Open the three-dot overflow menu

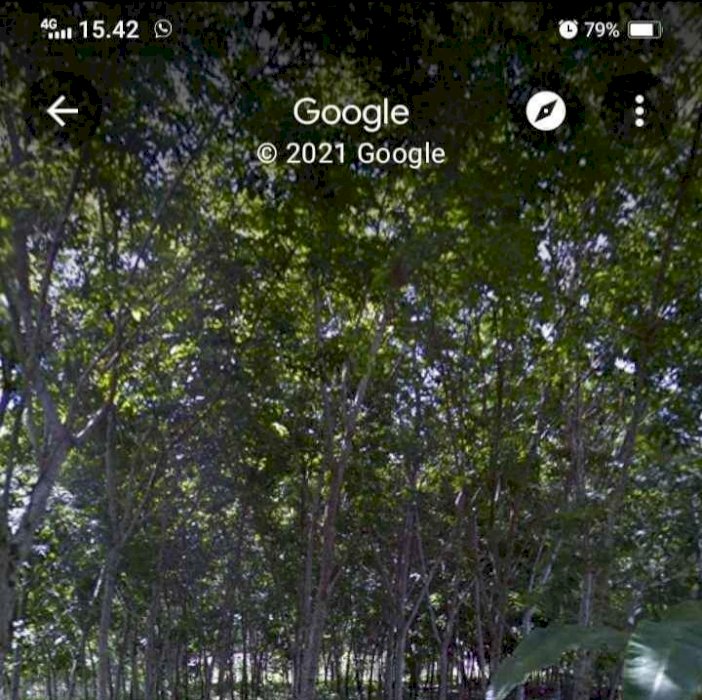639,111
